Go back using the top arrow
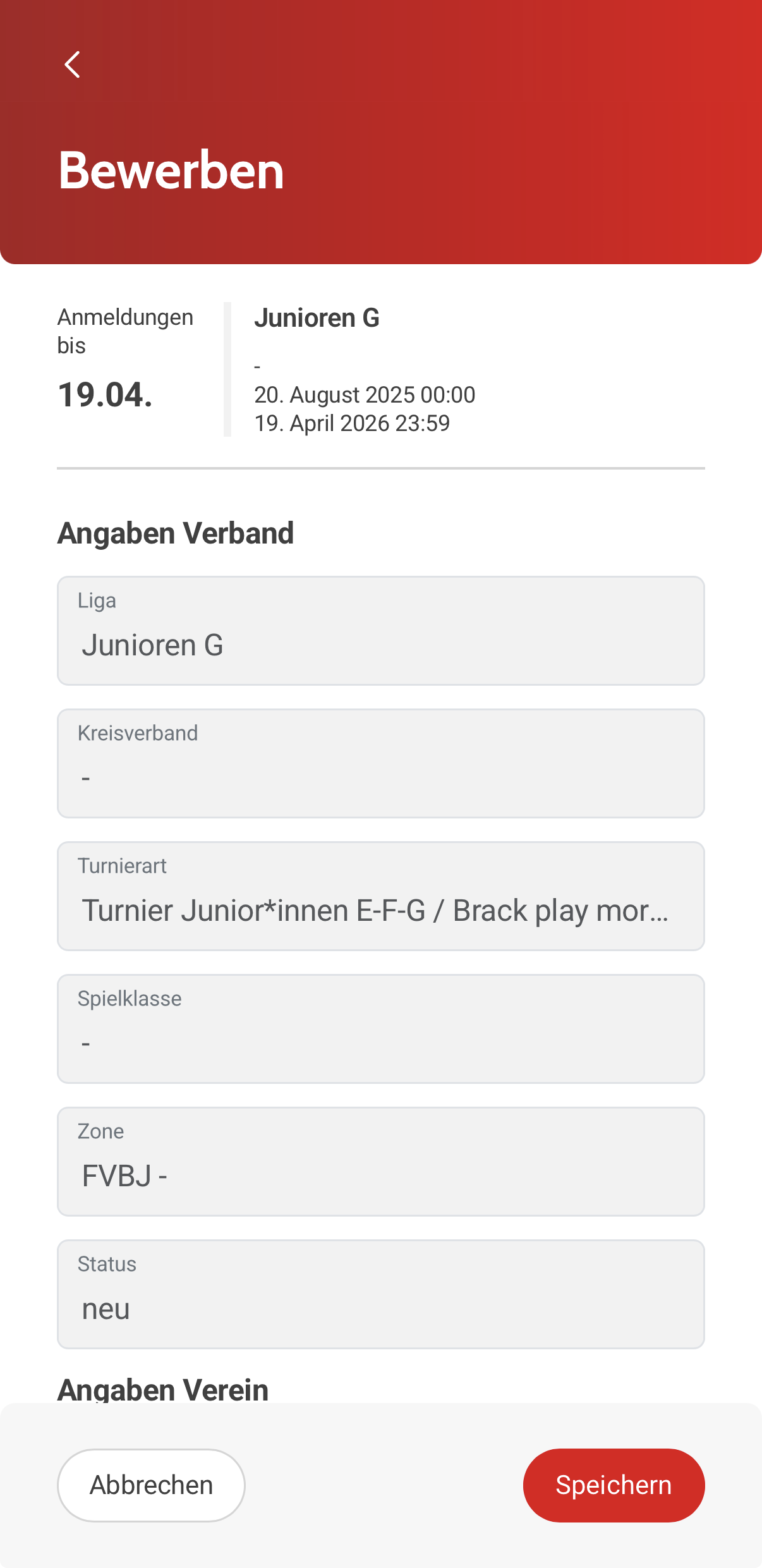Image resolution: width=762 pixels, height=1568 pixels. pos(73,64)
